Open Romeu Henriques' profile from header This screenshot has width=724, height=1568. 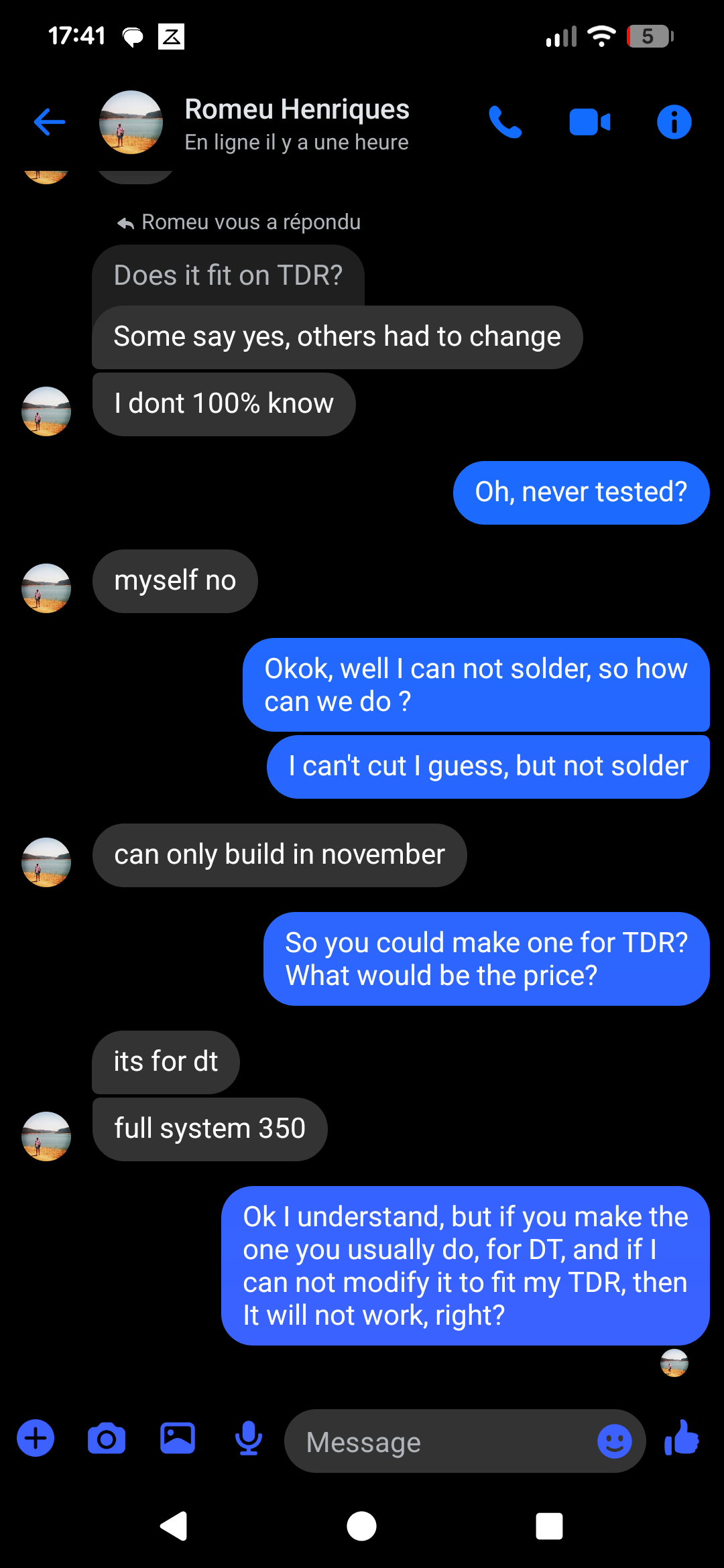(x=296, y=123)
